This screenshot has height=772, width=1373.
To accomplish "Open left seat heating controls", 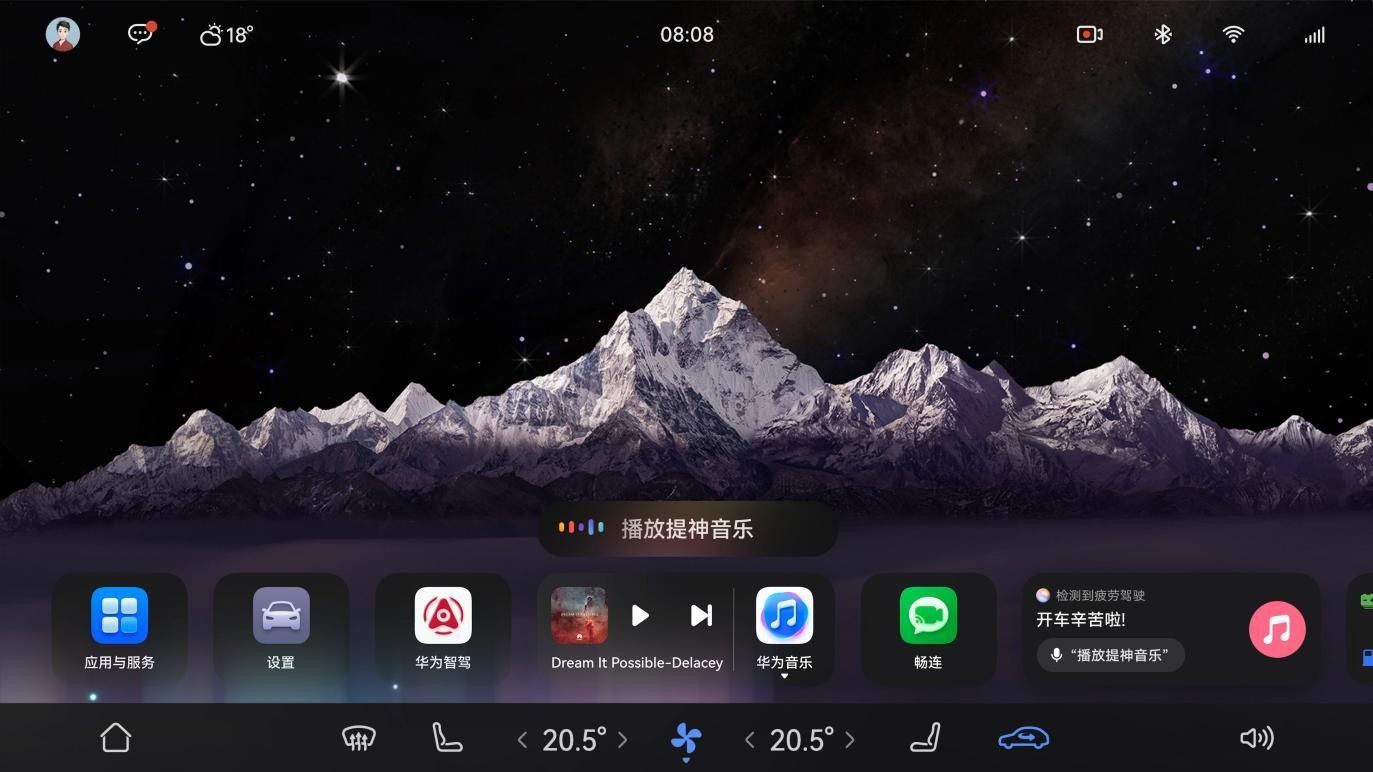I will tap(446, 739).
